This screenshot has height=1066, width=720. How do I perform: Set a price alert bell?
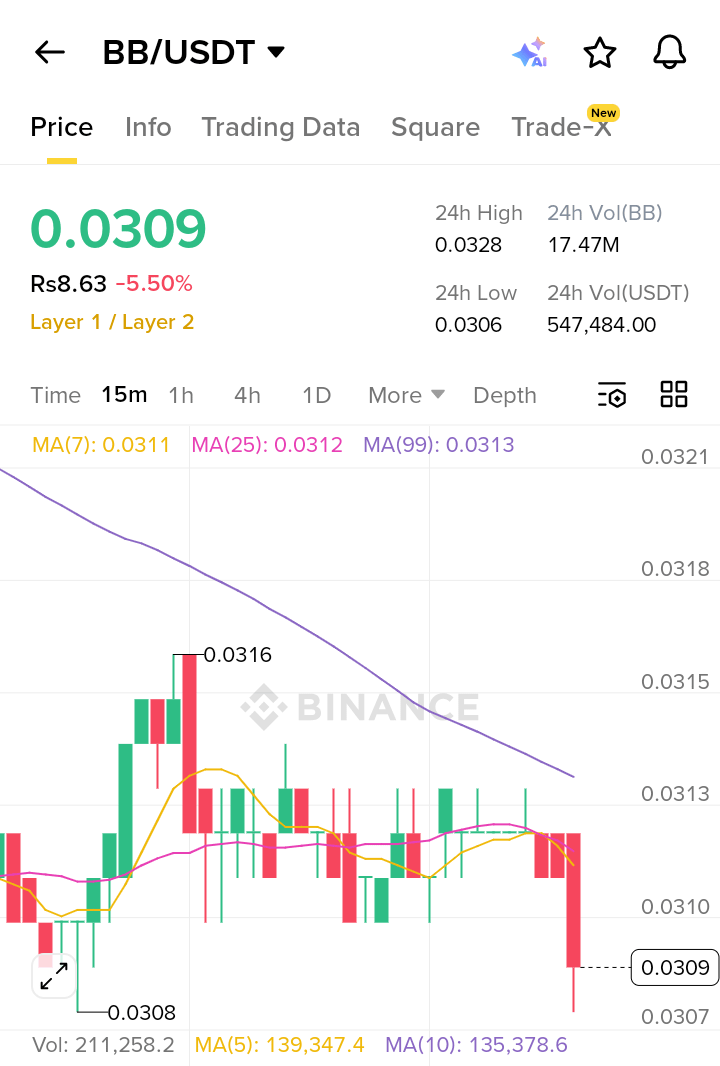[670, 53]
